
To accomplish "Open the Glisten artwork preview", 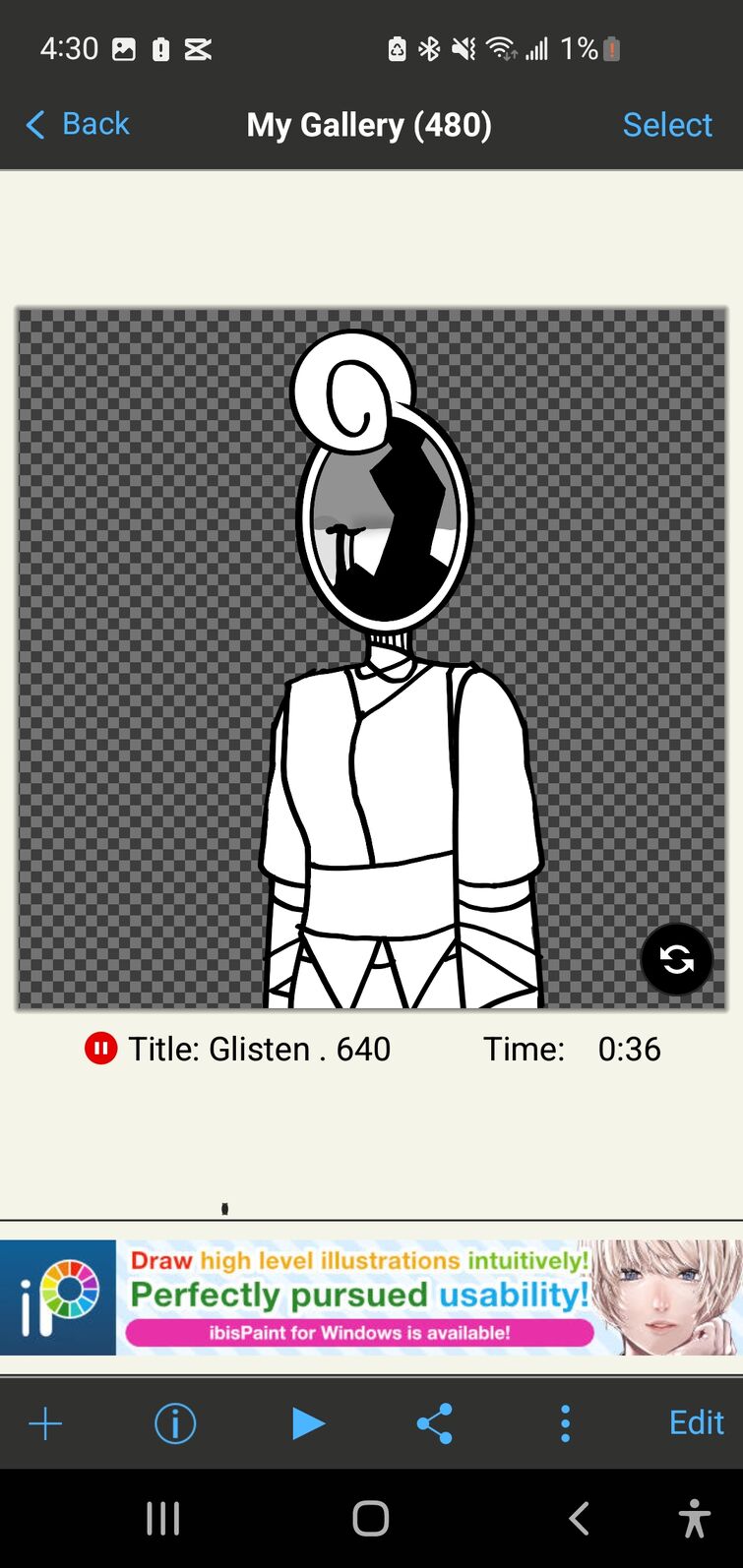I will pyautogui.click(x=371, y=659).
